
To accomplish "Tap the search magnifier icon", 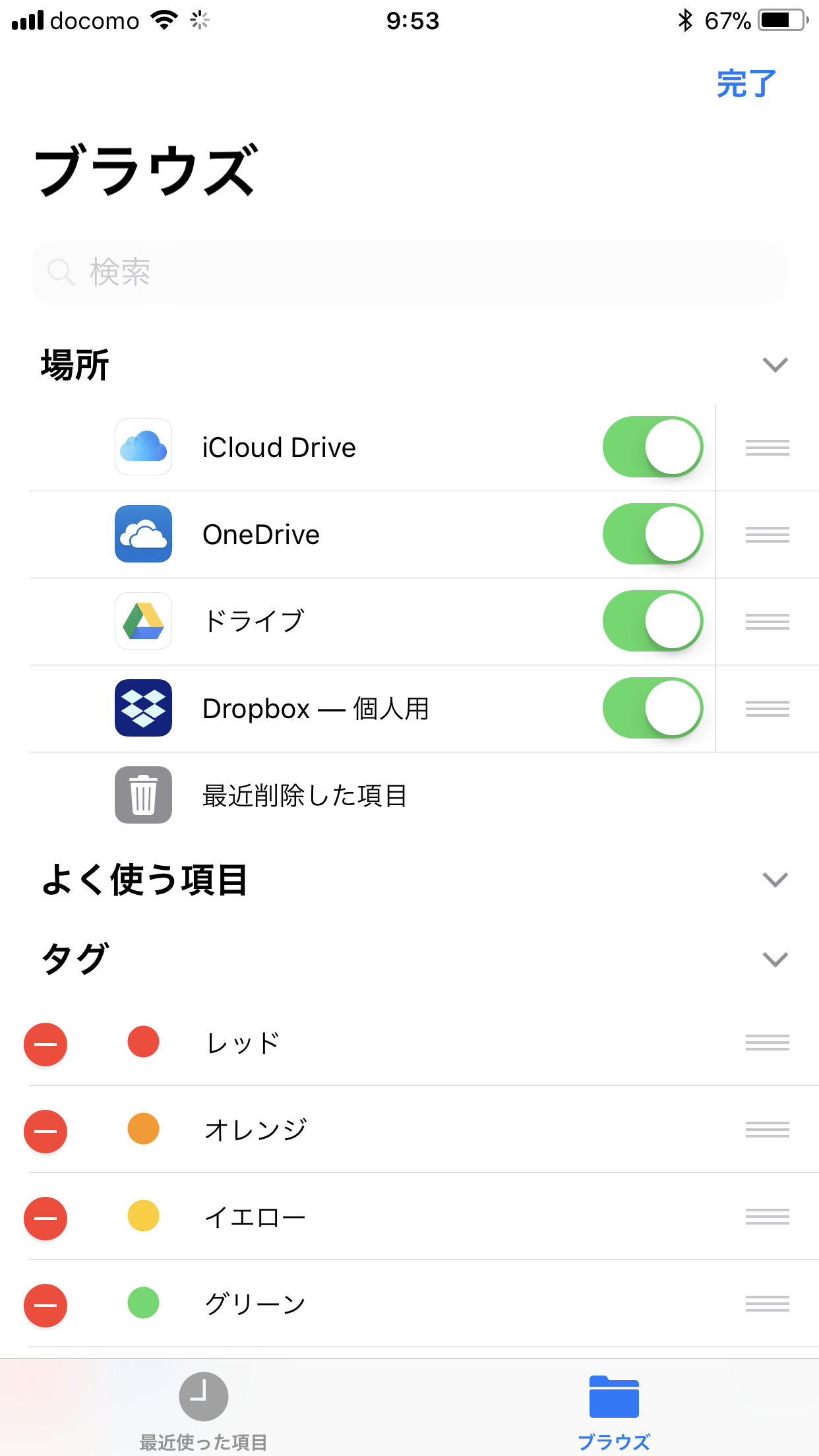I will (x=61, y=272).
